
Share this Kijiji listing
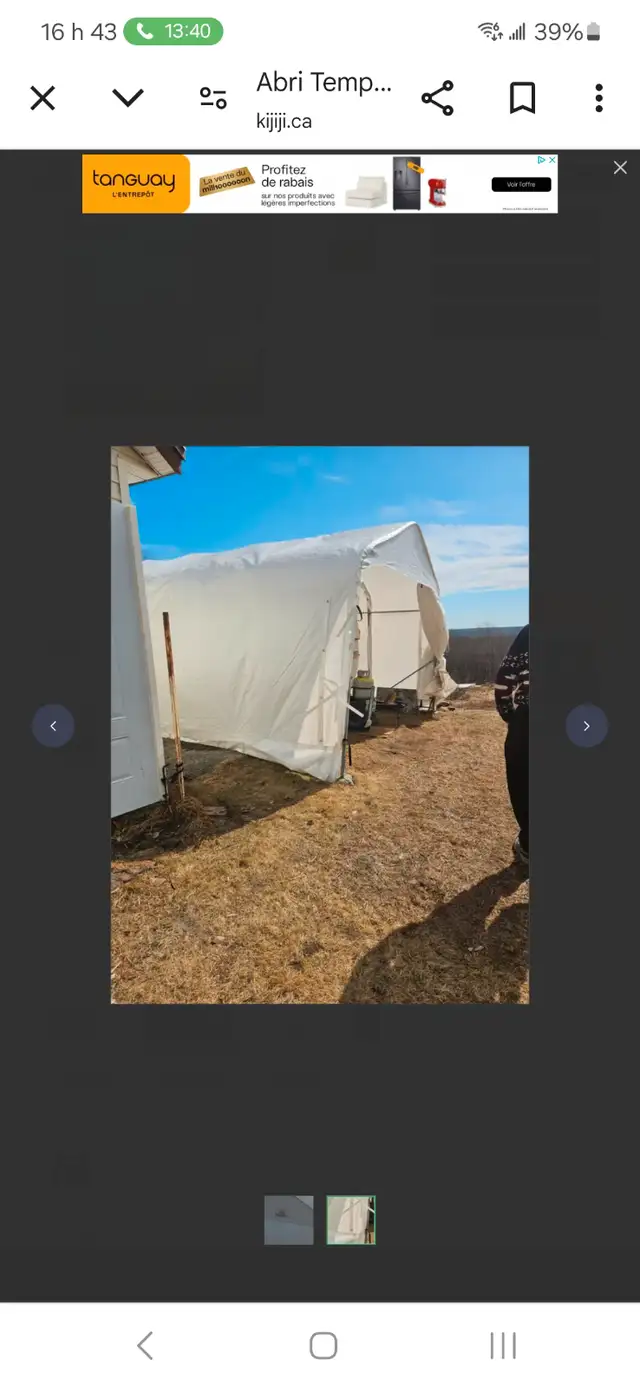(x=437, y=98)
